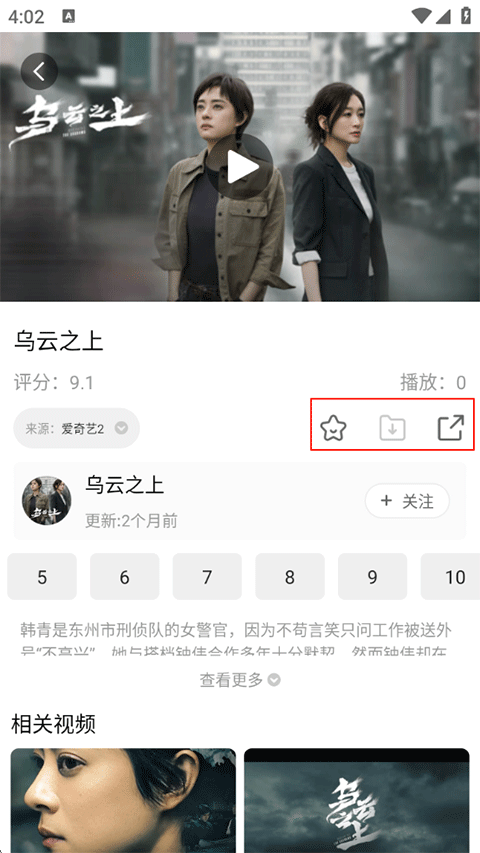Follow 乌云之上 with the 关注 button
480x853 pixels.
click(407, 501)
